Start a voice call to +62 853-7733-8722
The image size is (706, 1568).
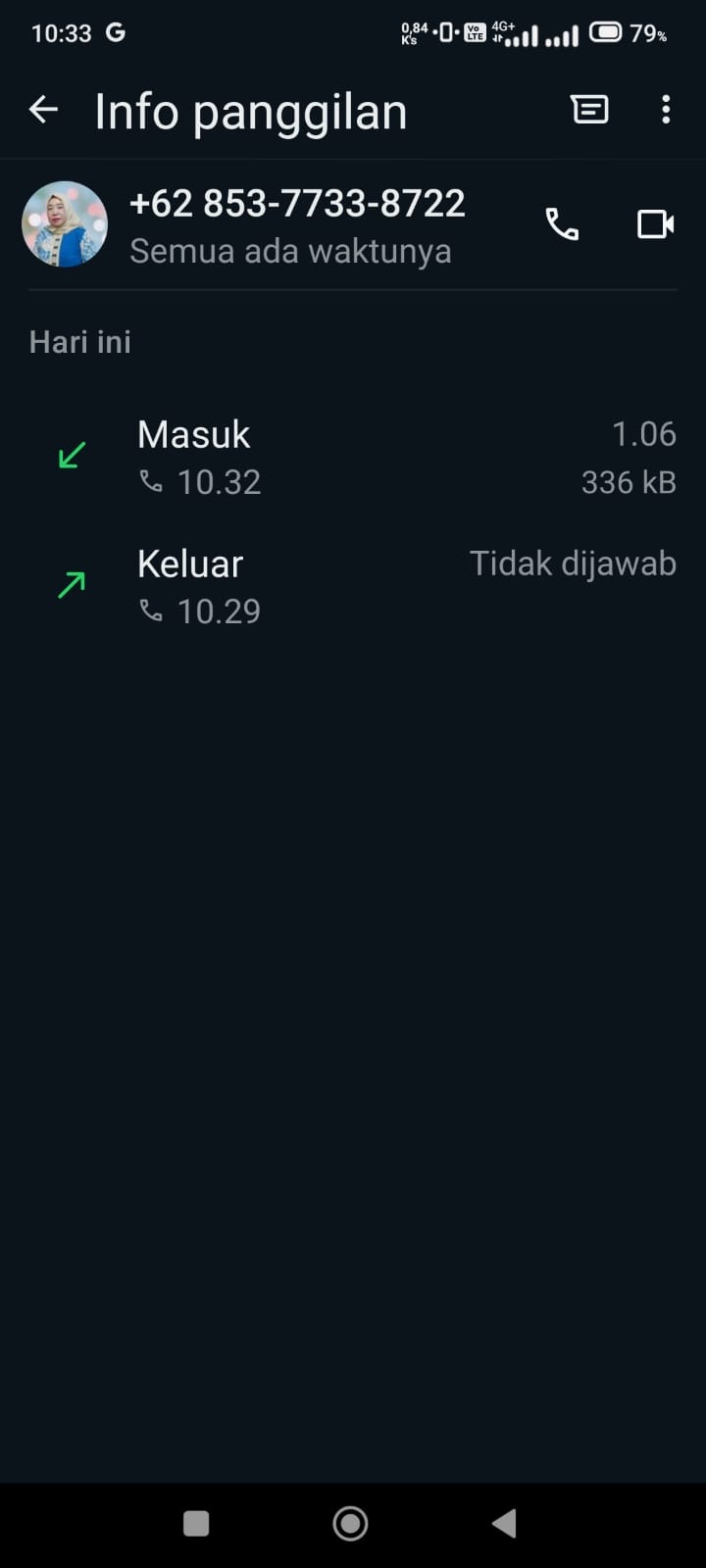562,224
